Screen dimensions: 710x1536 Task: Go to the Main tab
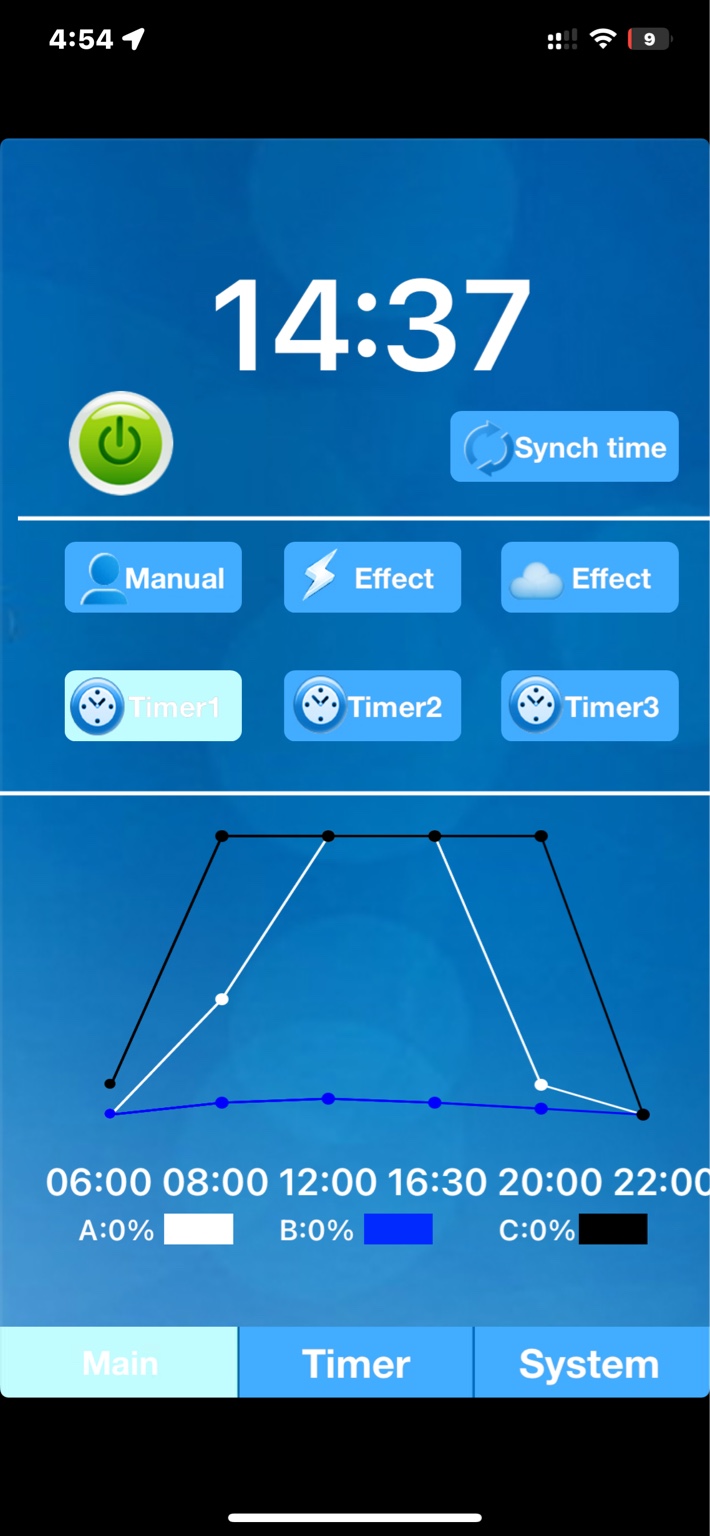tap(119, 1362)
